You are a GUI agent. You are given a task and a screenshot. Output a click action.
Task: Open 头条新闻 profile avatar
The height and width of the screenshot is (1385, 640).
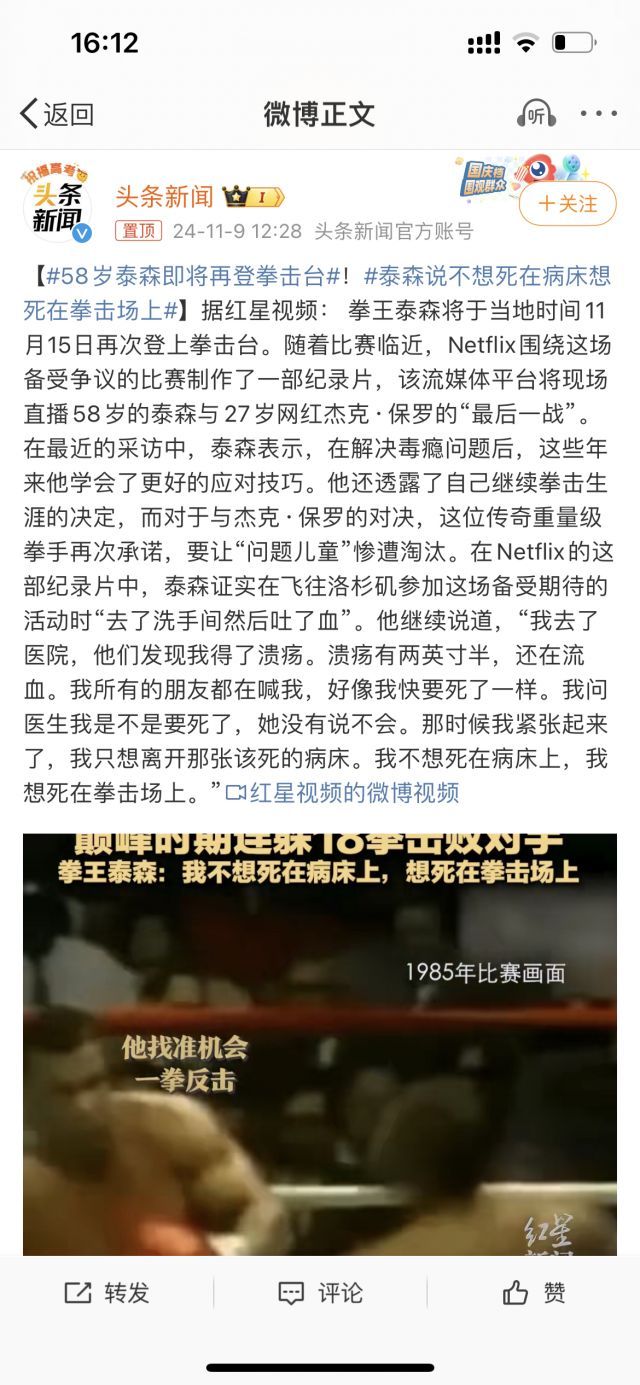pos(57,205)
